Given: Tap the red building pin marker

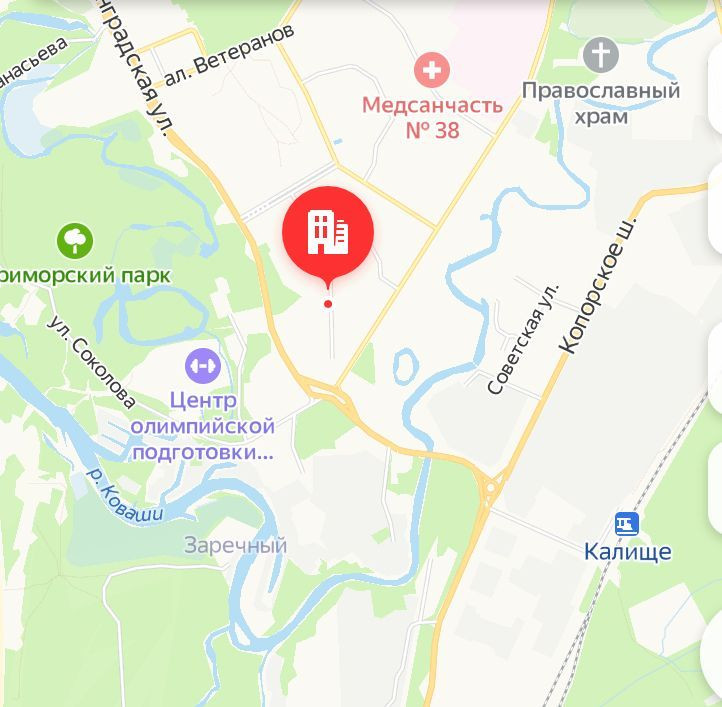Looking at the screenshot, I should point(328,232).
